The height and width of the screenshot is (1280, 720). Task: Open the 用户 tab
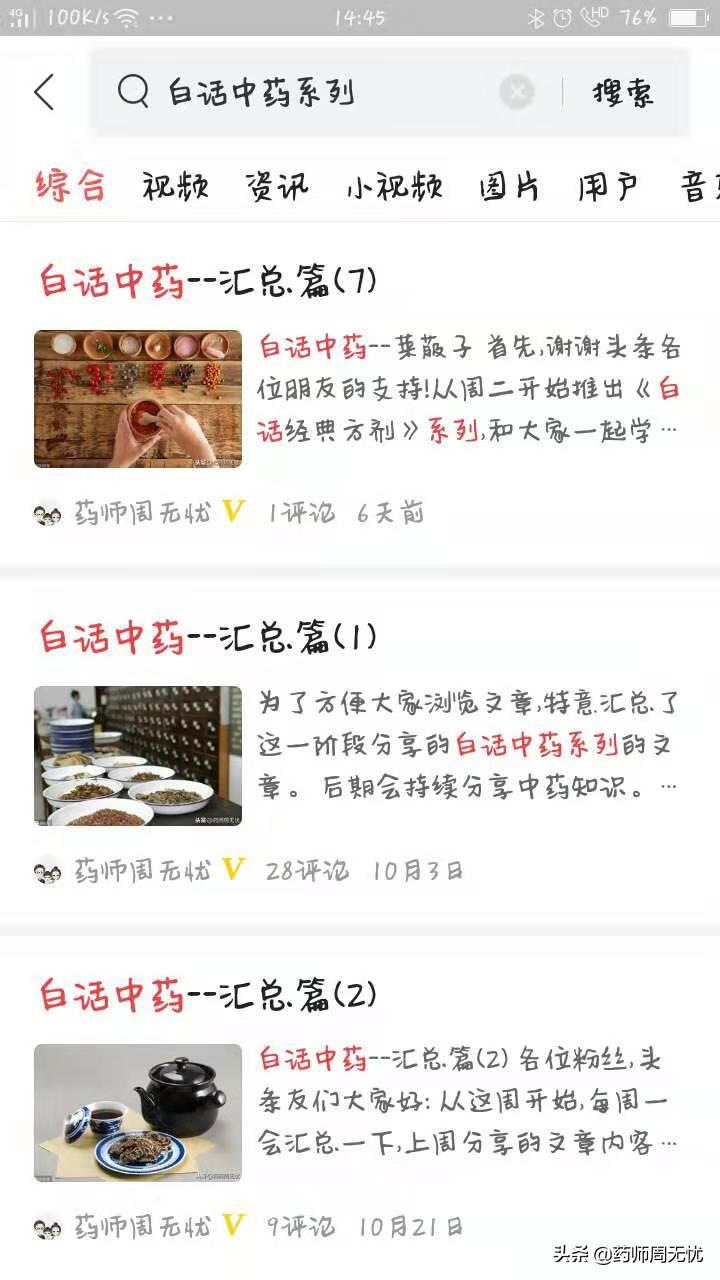pos(609,186)
